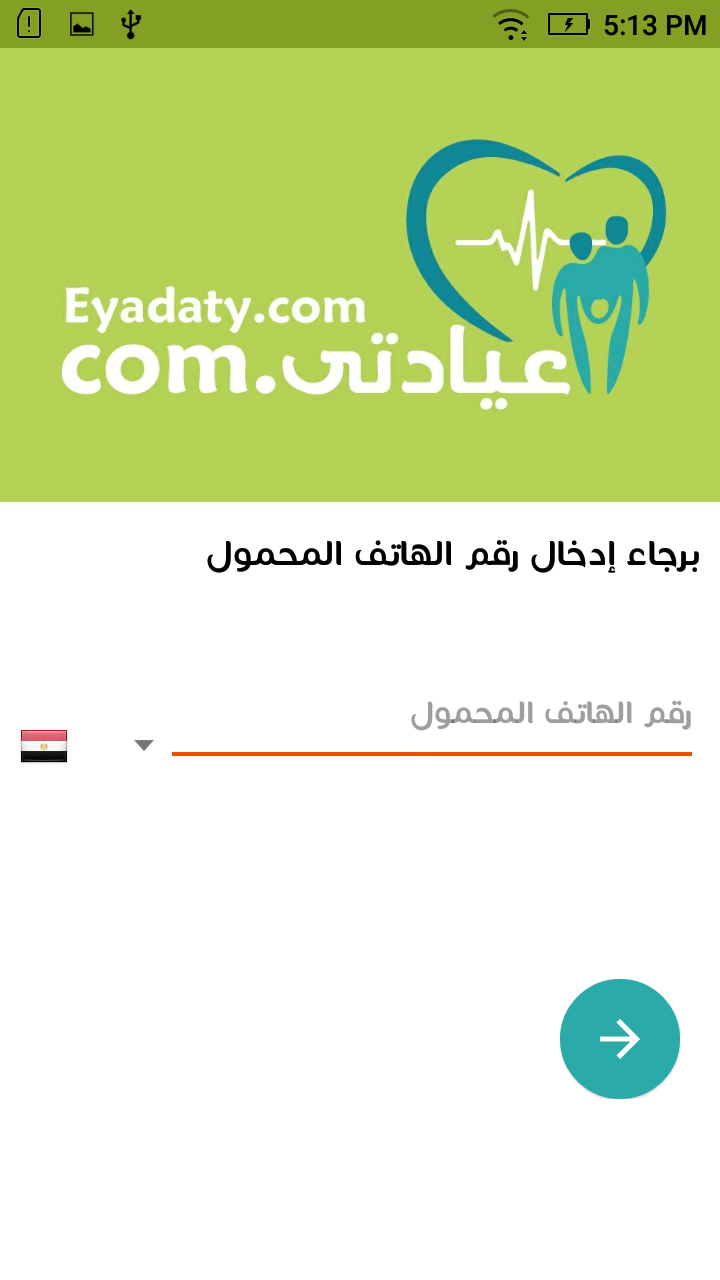Open the Egypt flag country code dropdown
The width and height of the screenshot is (720, 1280).
(x=88, y=746)
